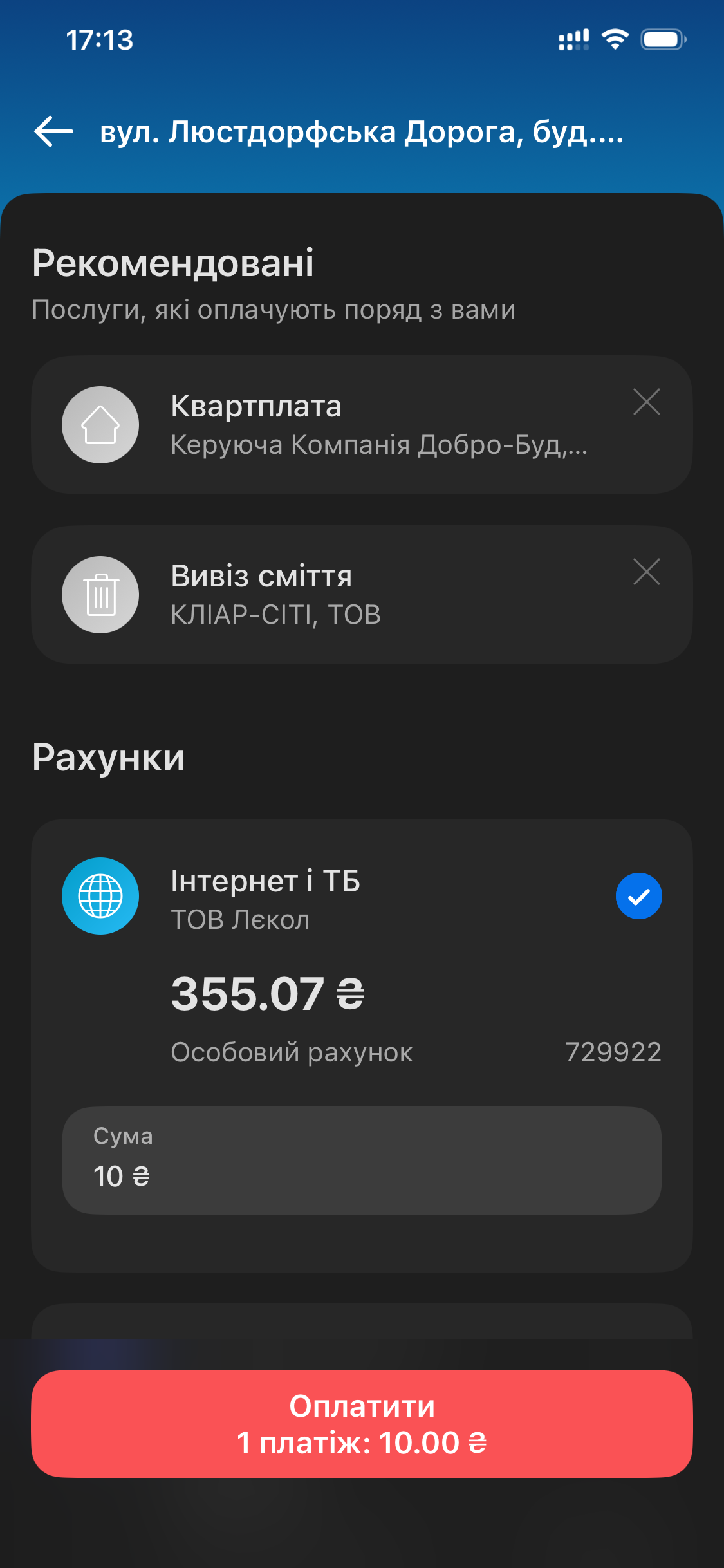The height and width of the screenshot is (1568, 724).
Task: Dismiss the Квартплата recommendation
Action: [646, 402]
